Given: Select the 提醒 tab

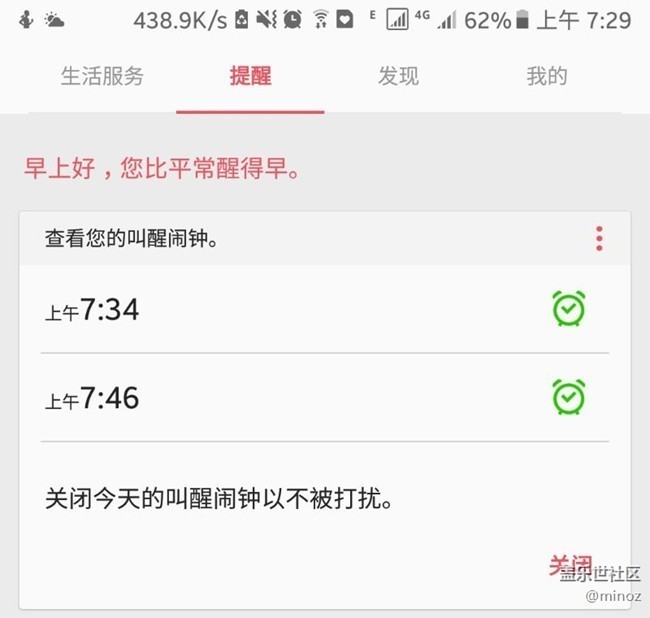Looking at the screenshot, I should tap(250, 77).
